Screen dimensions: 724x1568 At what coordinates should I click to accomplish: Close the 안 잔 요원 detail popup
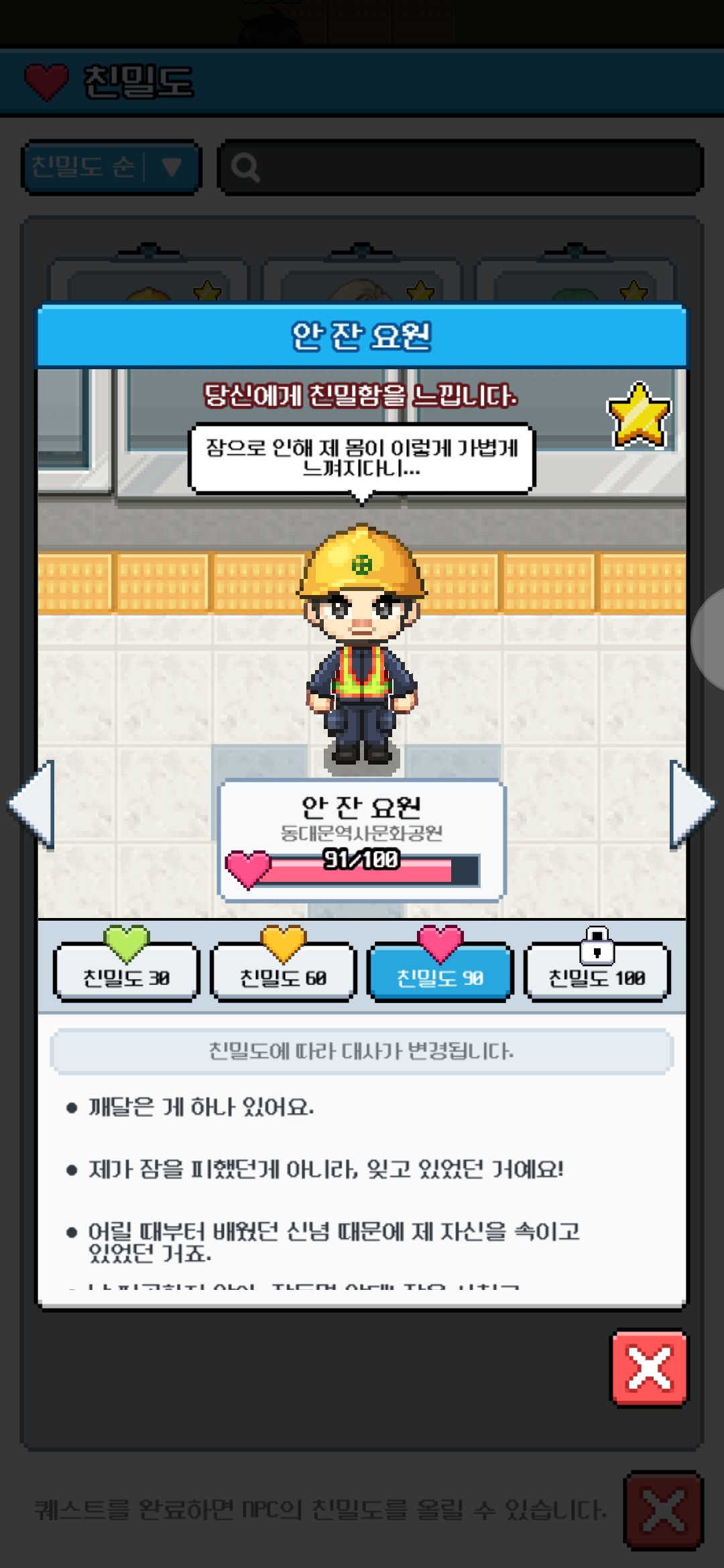(648, 1368)
